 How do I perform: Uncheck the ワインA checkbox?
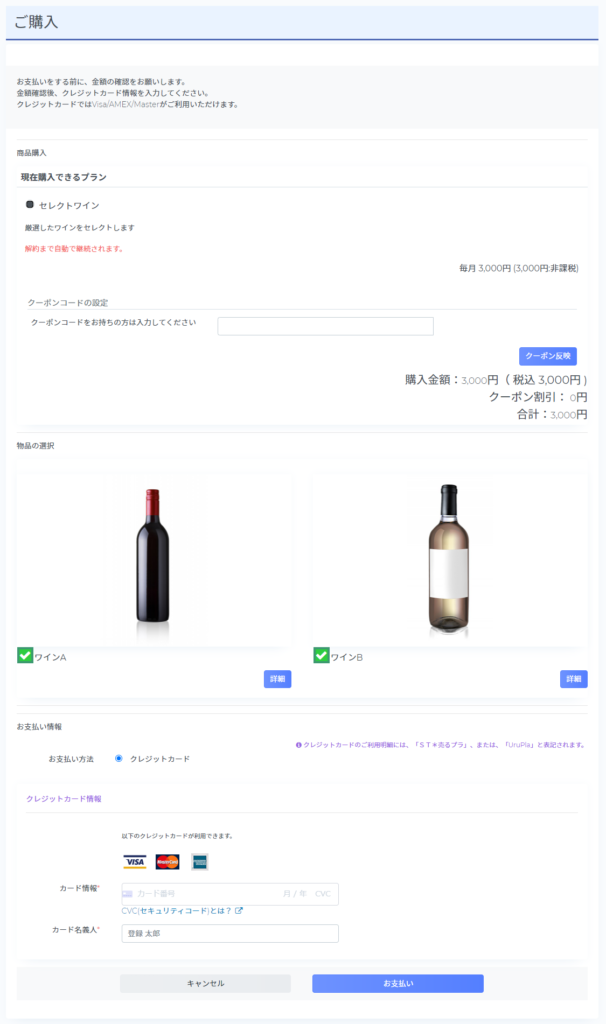[x=25, y=656]
